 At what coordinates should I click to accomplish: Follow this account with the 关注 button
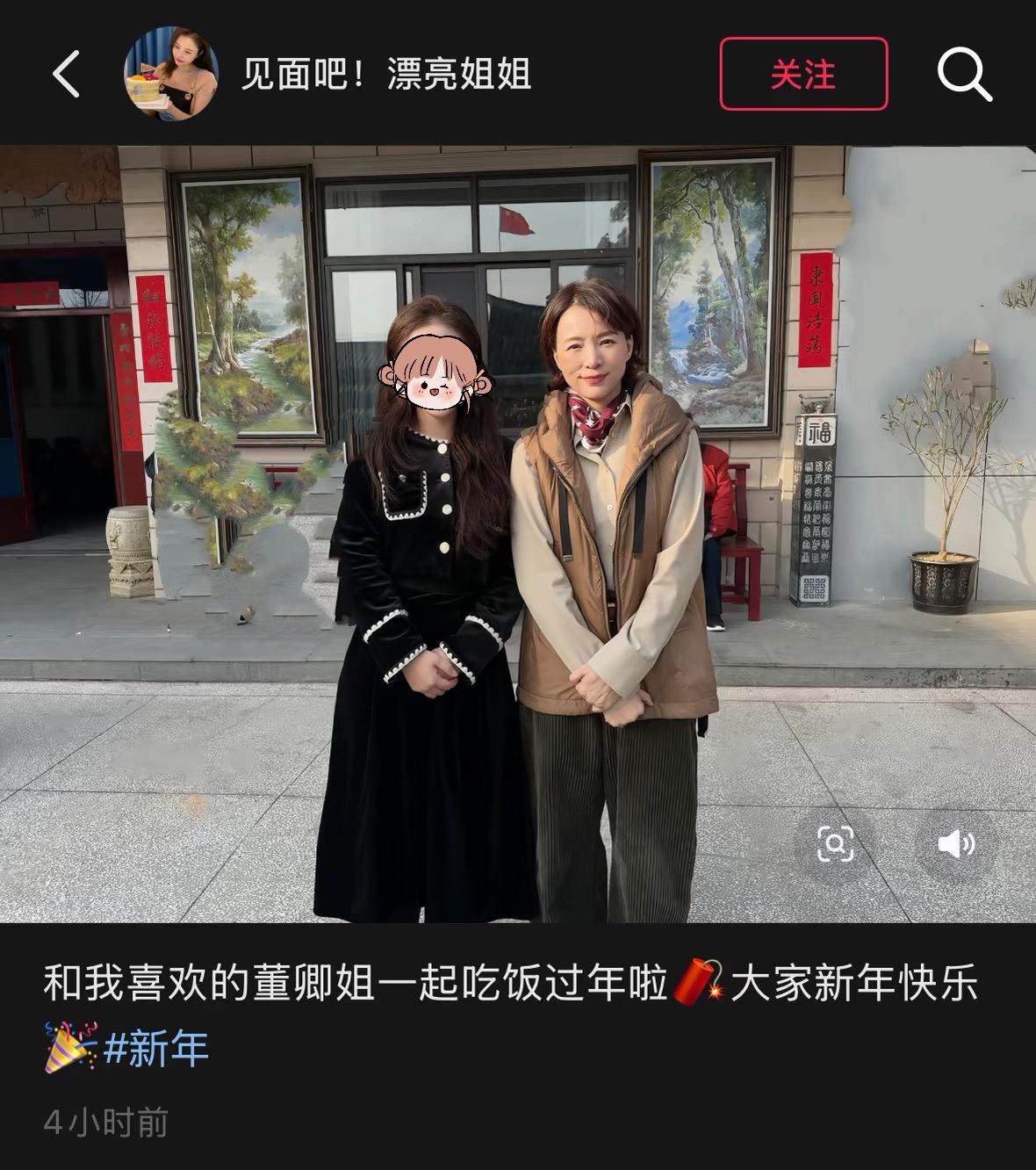coord(802,74)
